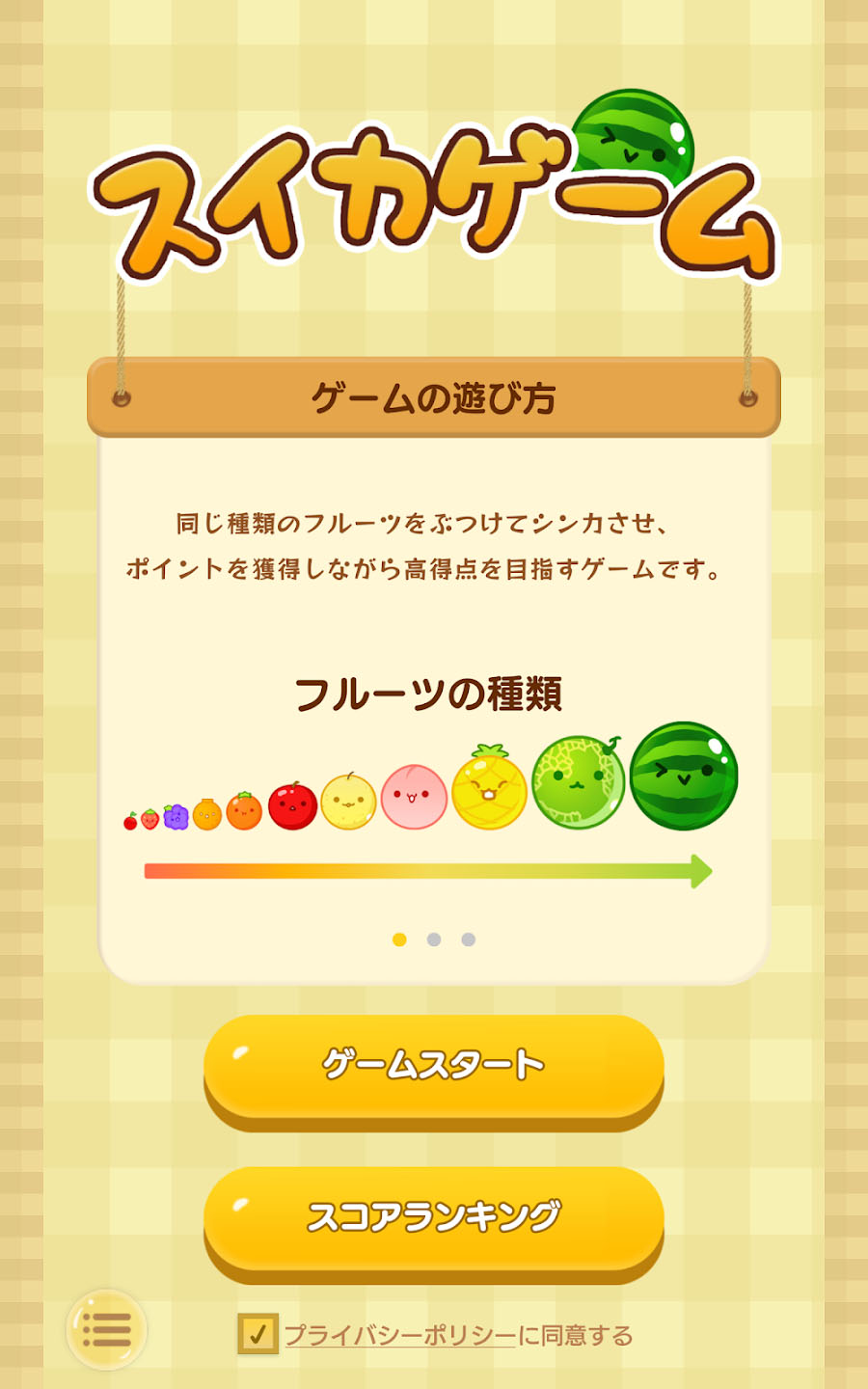Start the game with ゲームスタート button
868x1389 pixels.
click(x=433, y=1065)
